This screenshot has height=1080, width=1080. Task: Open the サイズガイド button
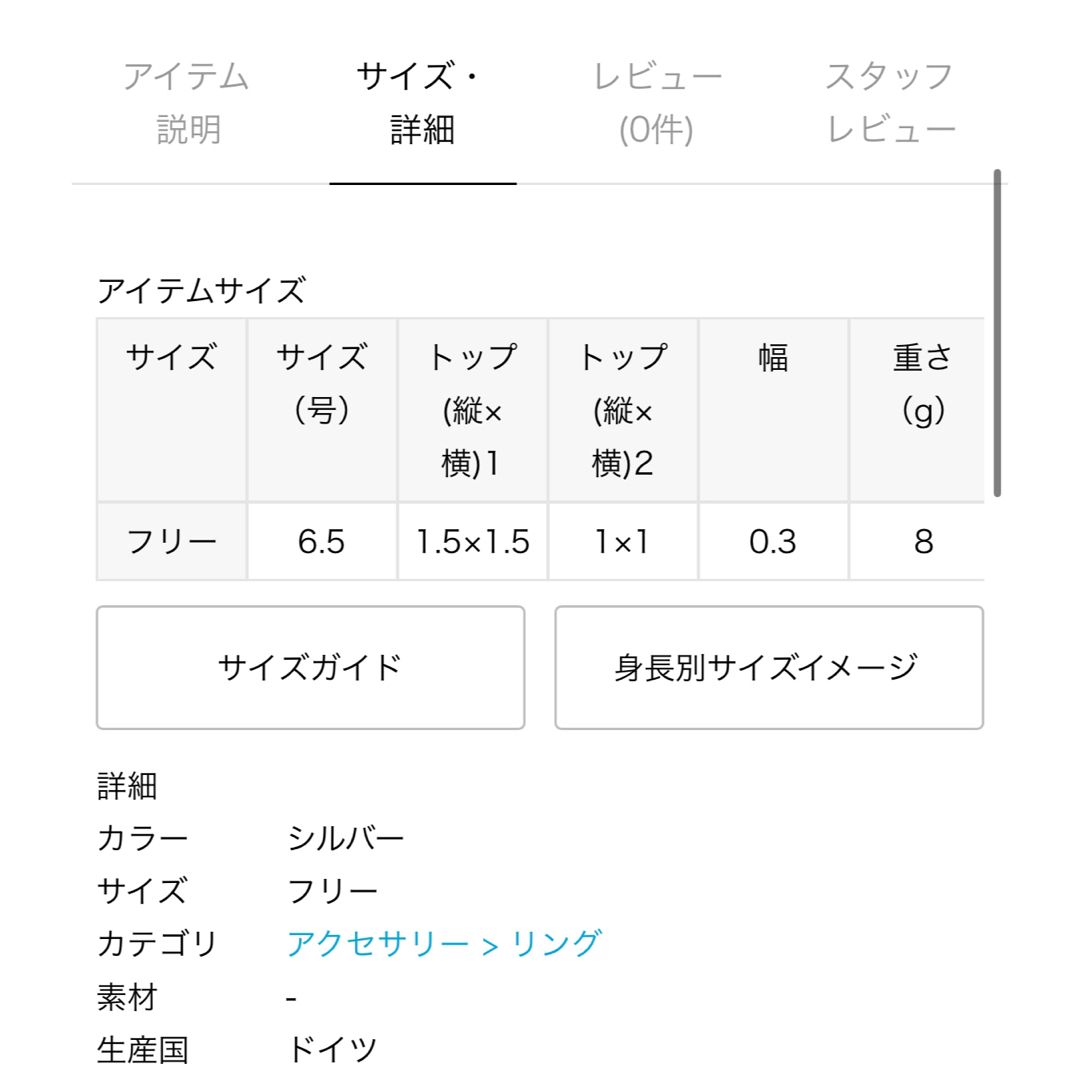310,667
